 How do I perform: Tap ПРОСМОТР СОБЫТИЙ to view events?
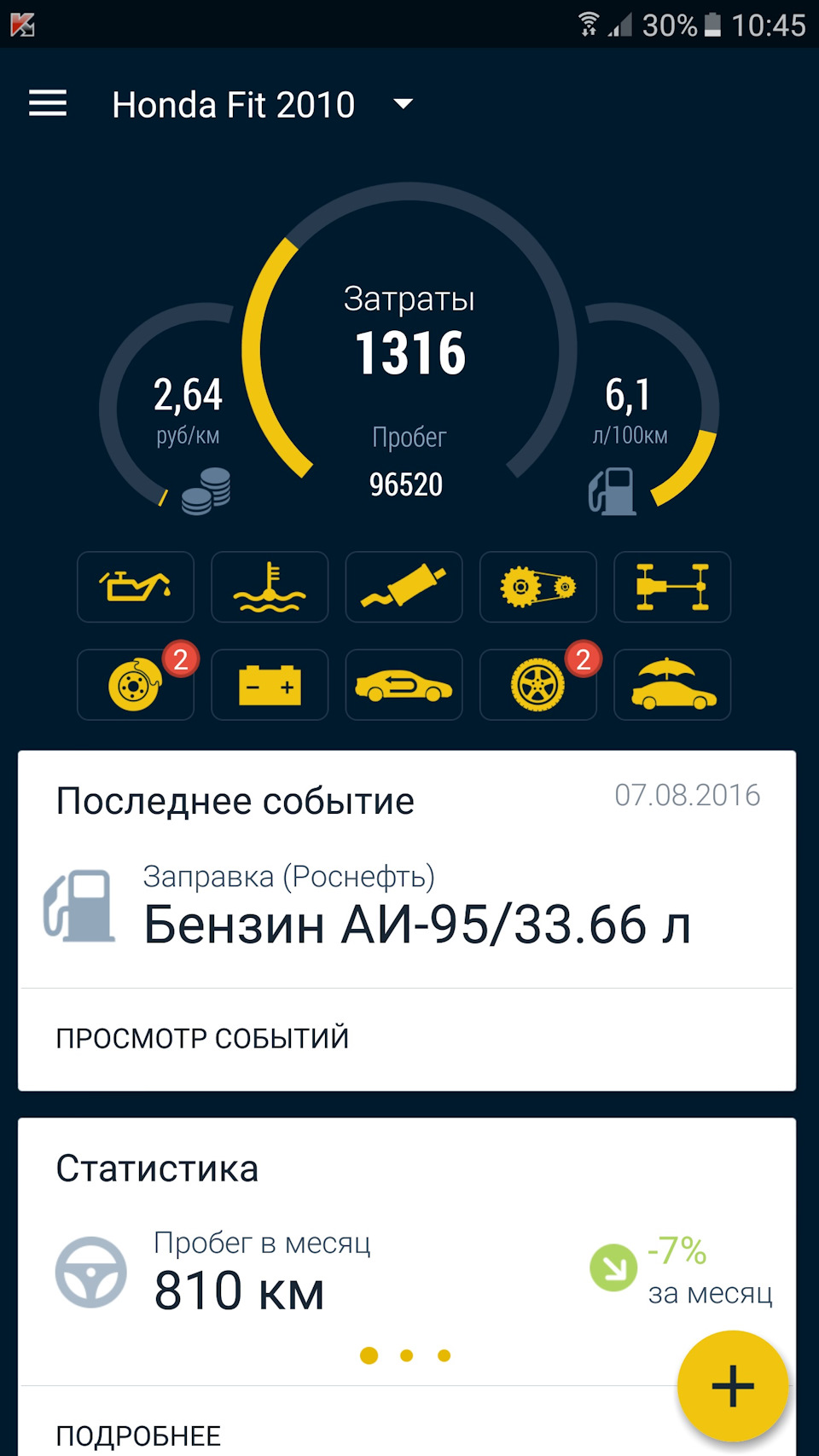(202, 1038)
